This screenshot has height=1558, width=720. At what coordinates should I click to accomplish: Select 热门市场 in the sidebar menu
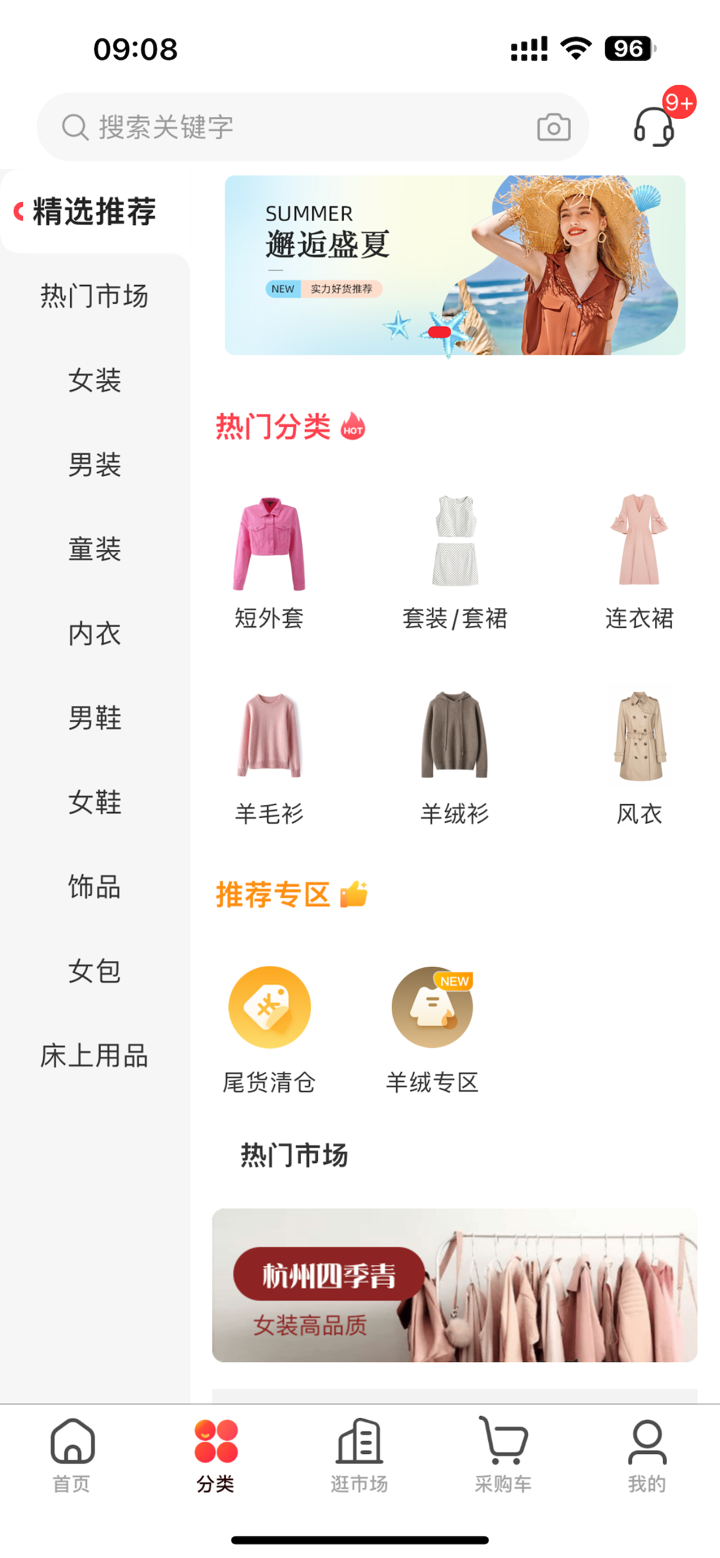[x=94, y=296]
